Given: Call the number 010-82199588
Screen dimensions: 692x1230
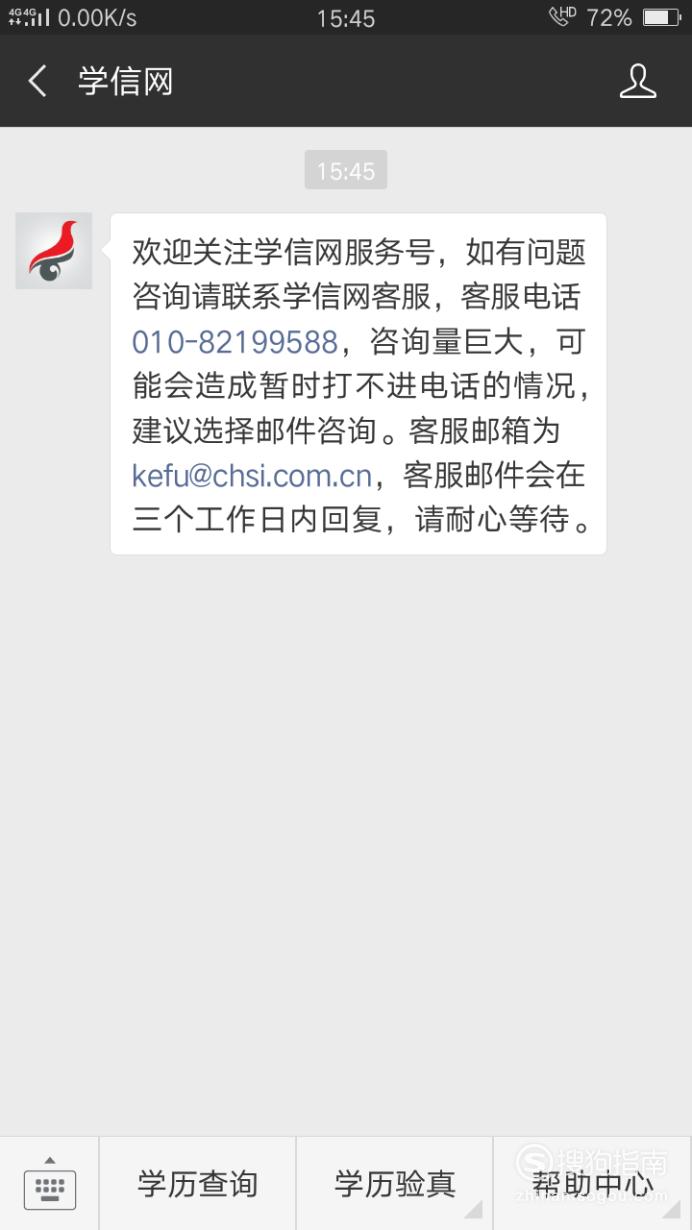Looking at the screenshot, I should 235,343.
